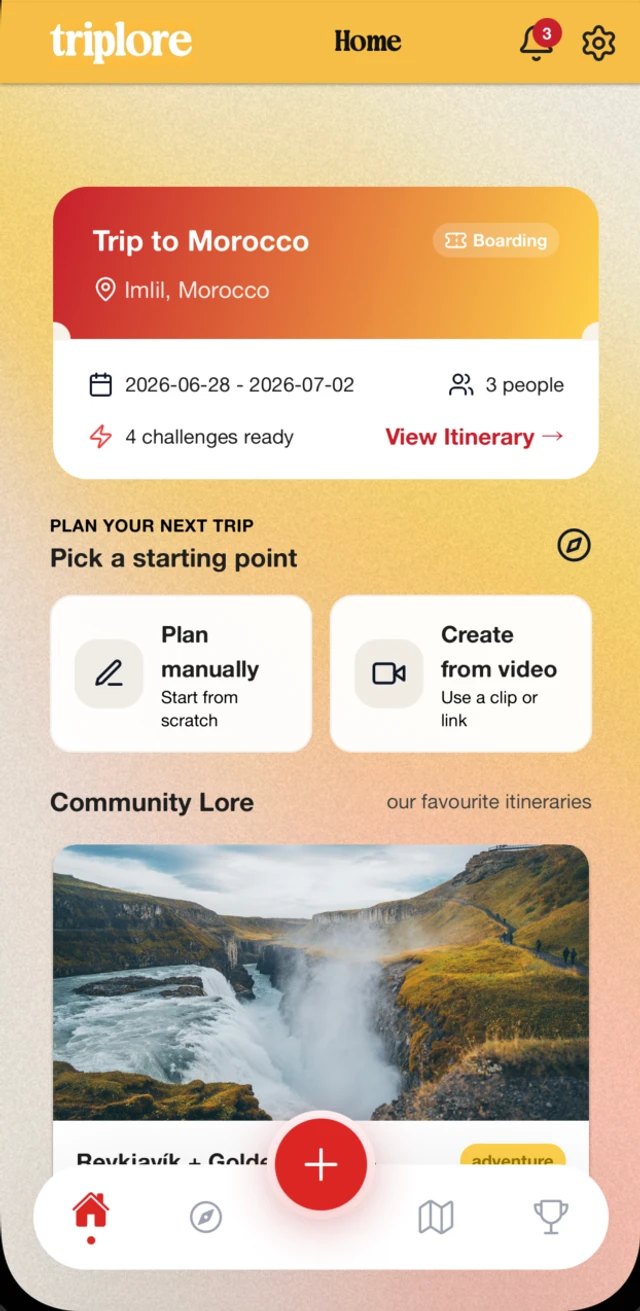Switch to the Home tab

pos(91,1215)
